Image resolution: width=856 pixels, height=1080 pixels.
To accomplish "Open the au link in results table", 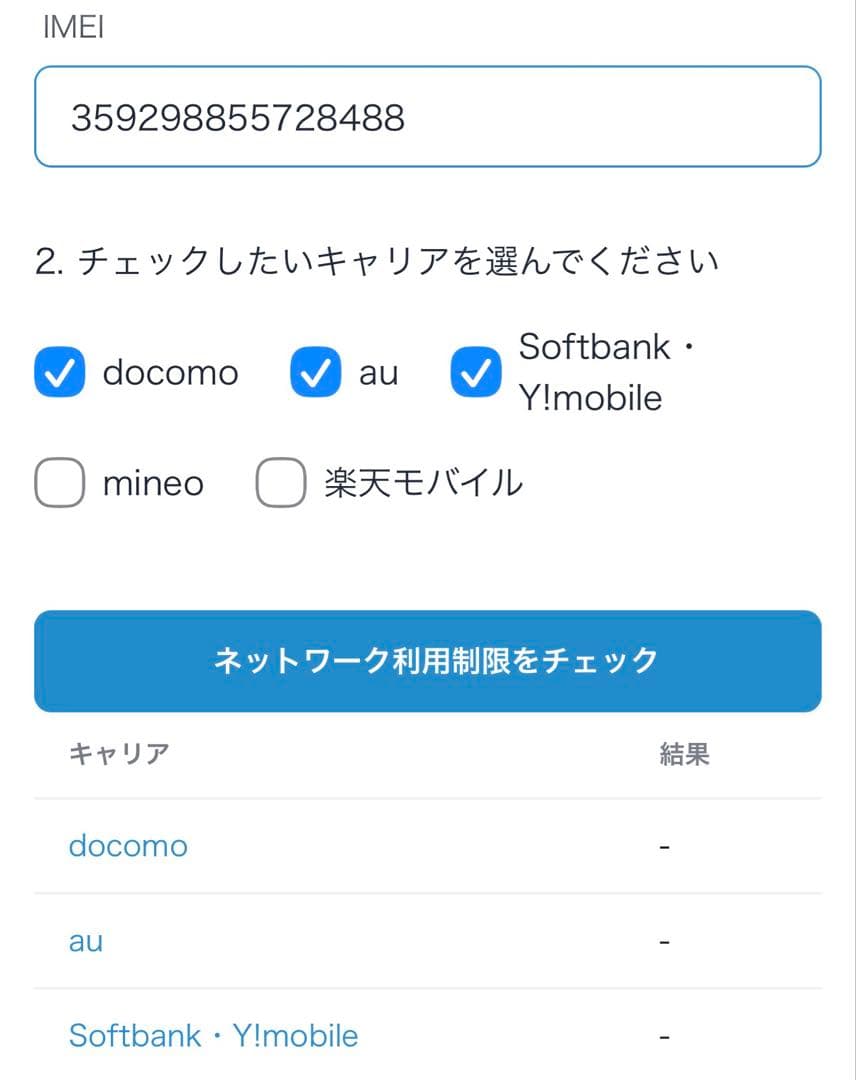I will click(x=84, y=941).
